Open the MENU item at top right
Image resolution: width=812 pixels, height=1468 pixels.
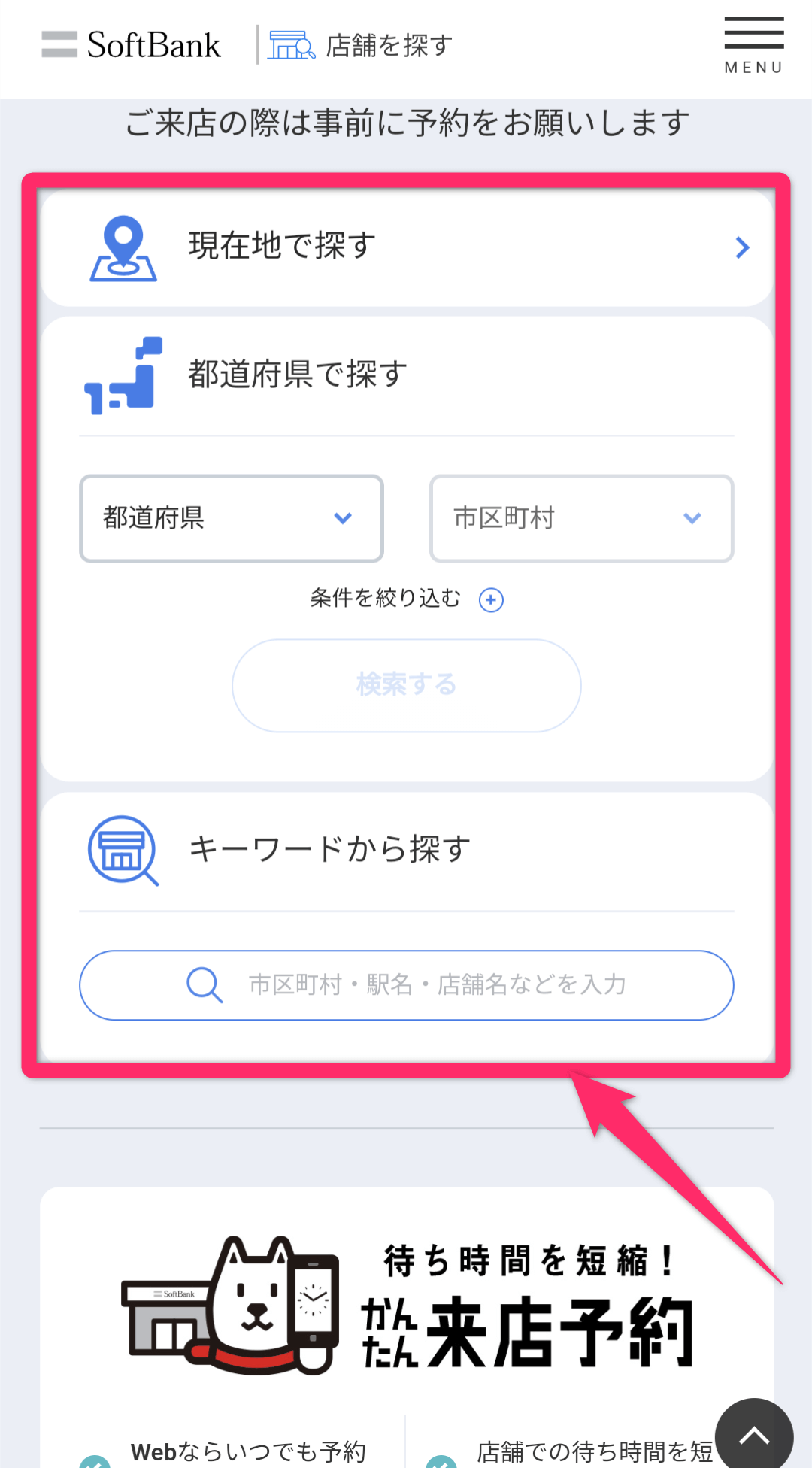753,45
